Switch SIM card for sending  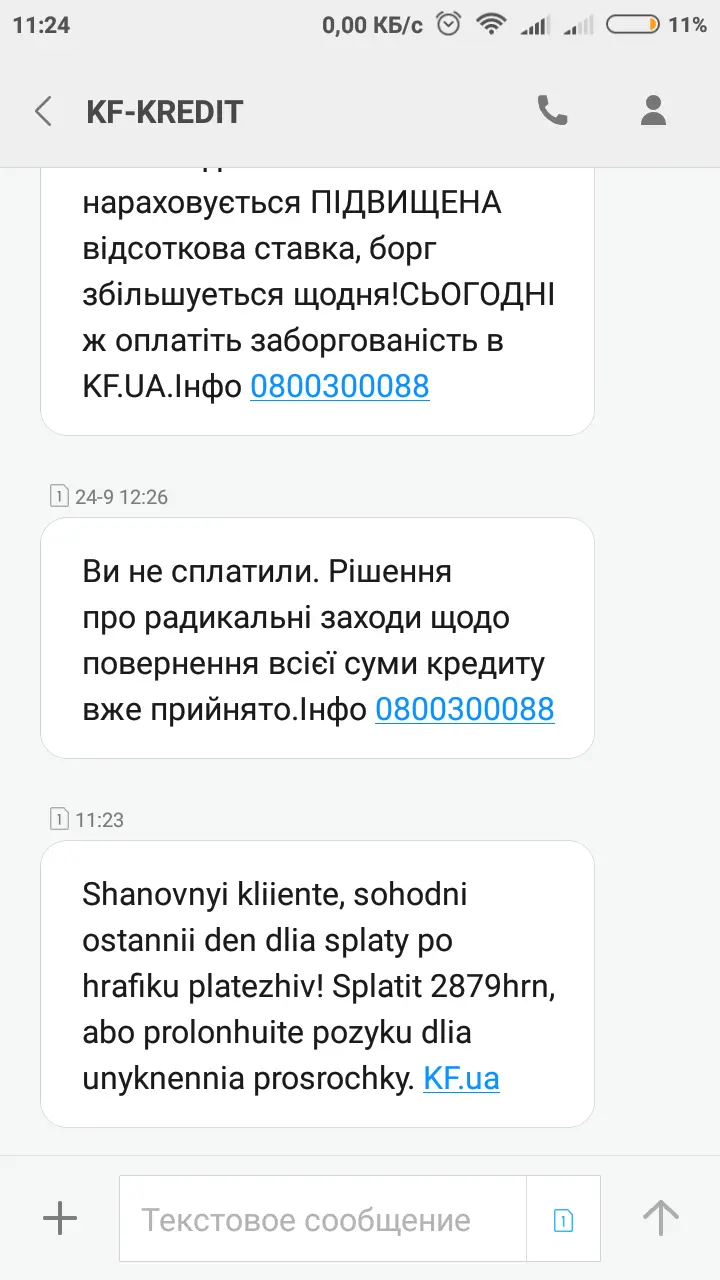pyautogui.click(x=563, y=1220)
